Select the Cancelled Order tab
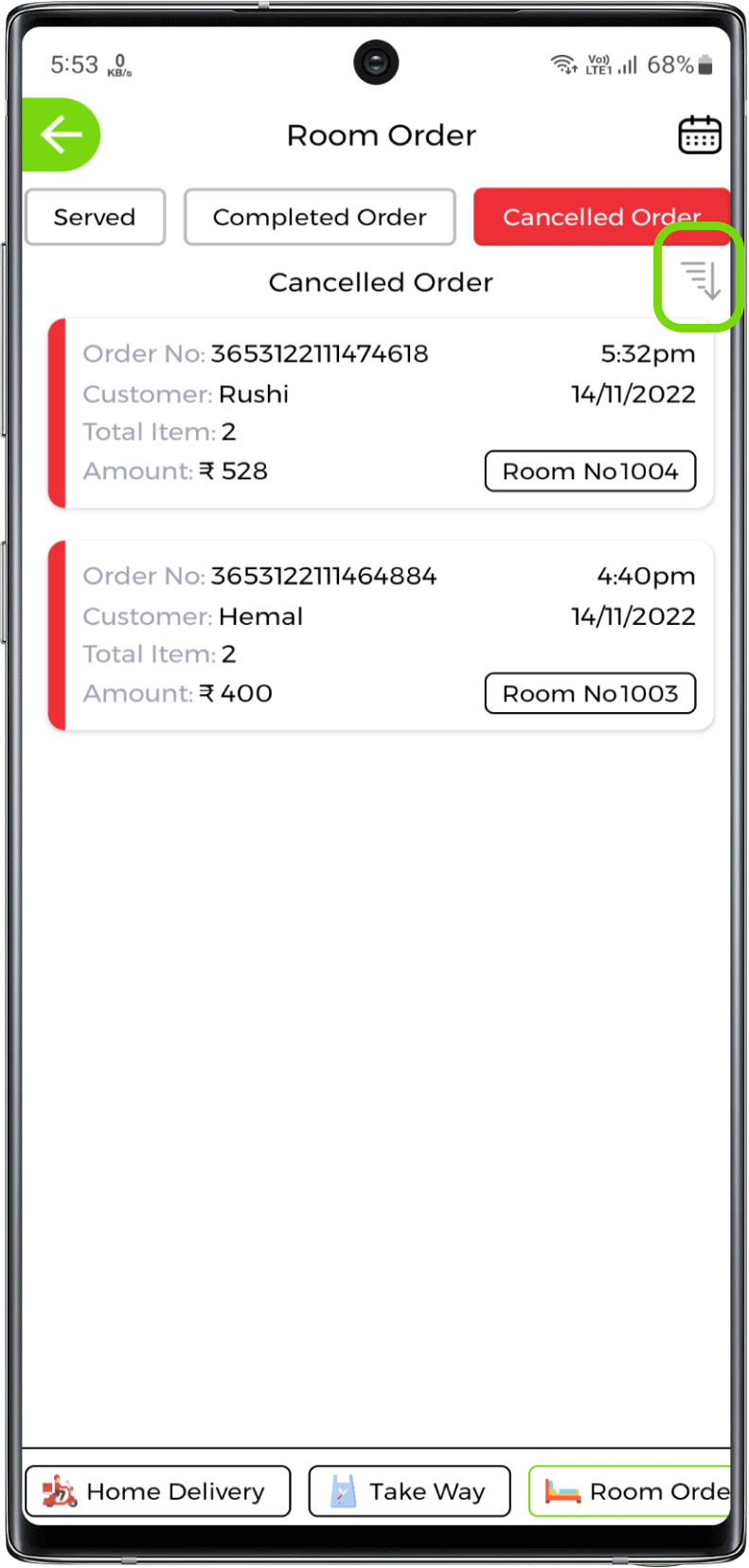Viewport: 749px width, 1568px height. (x=601, y=217)
